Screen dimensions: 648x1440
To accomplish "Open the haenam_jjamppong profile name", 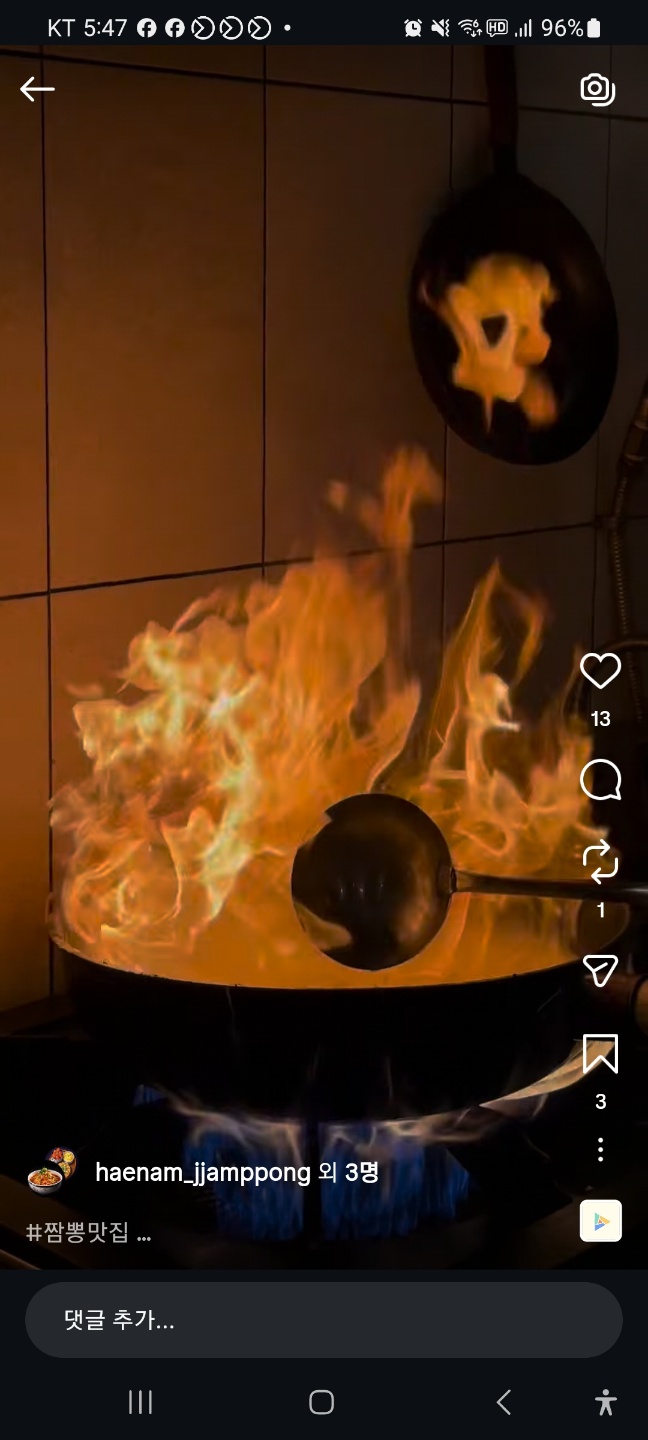I will click(203, 1172).
